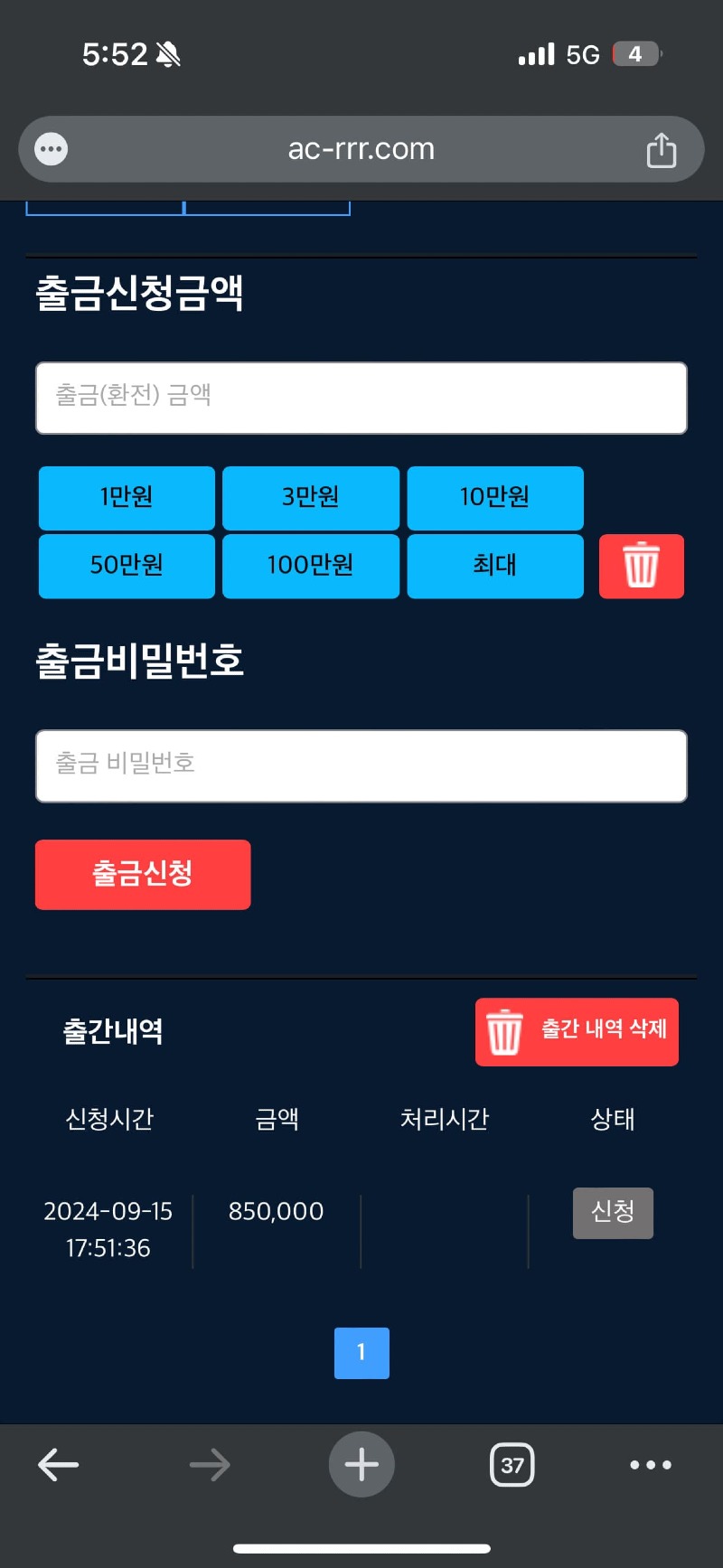This screenshot has height=1568, width=723.
Task: Add 50만원 to the withdrawal amount
Action: point(127,566)
